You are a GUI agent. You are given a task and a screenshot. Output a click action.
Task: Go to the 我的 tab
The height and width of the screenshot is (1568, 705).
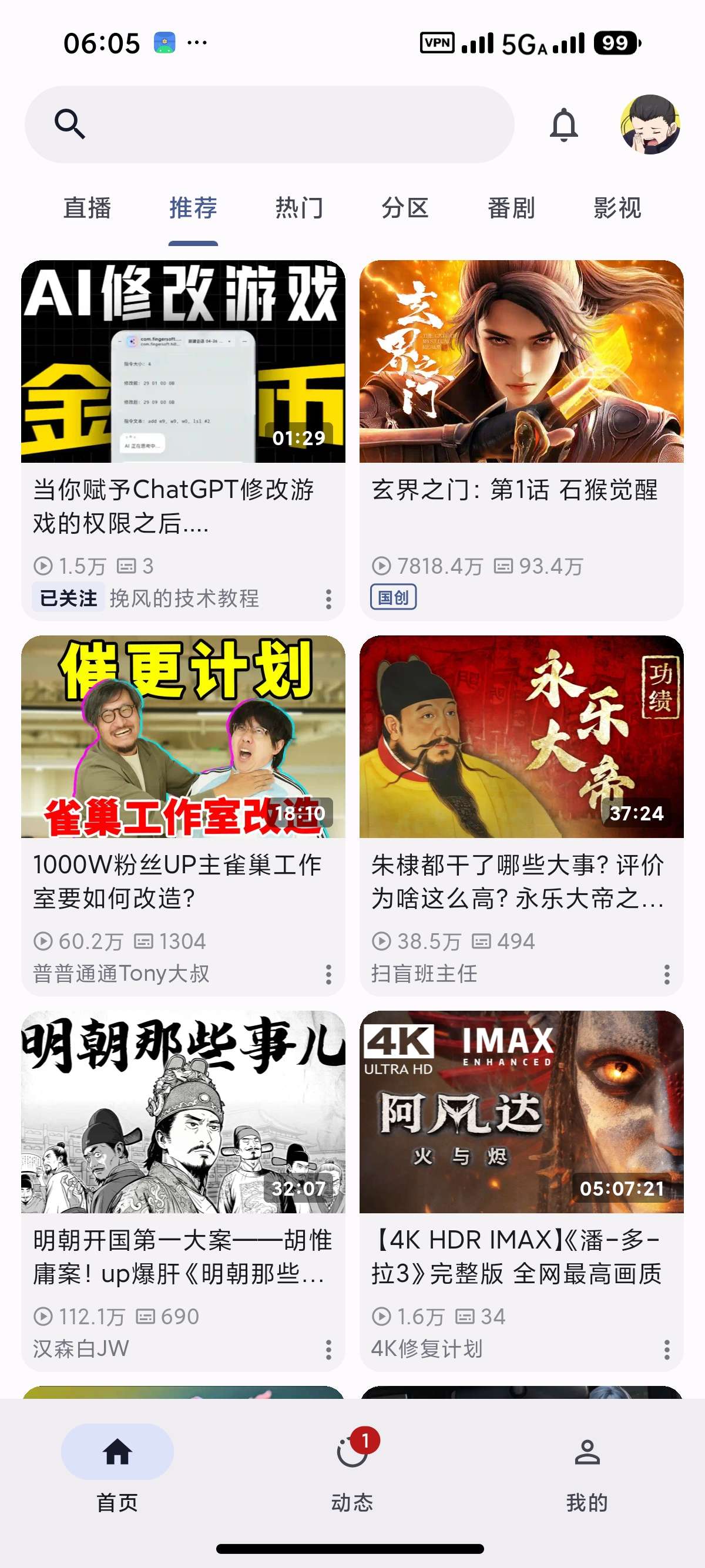(587, 1467)
